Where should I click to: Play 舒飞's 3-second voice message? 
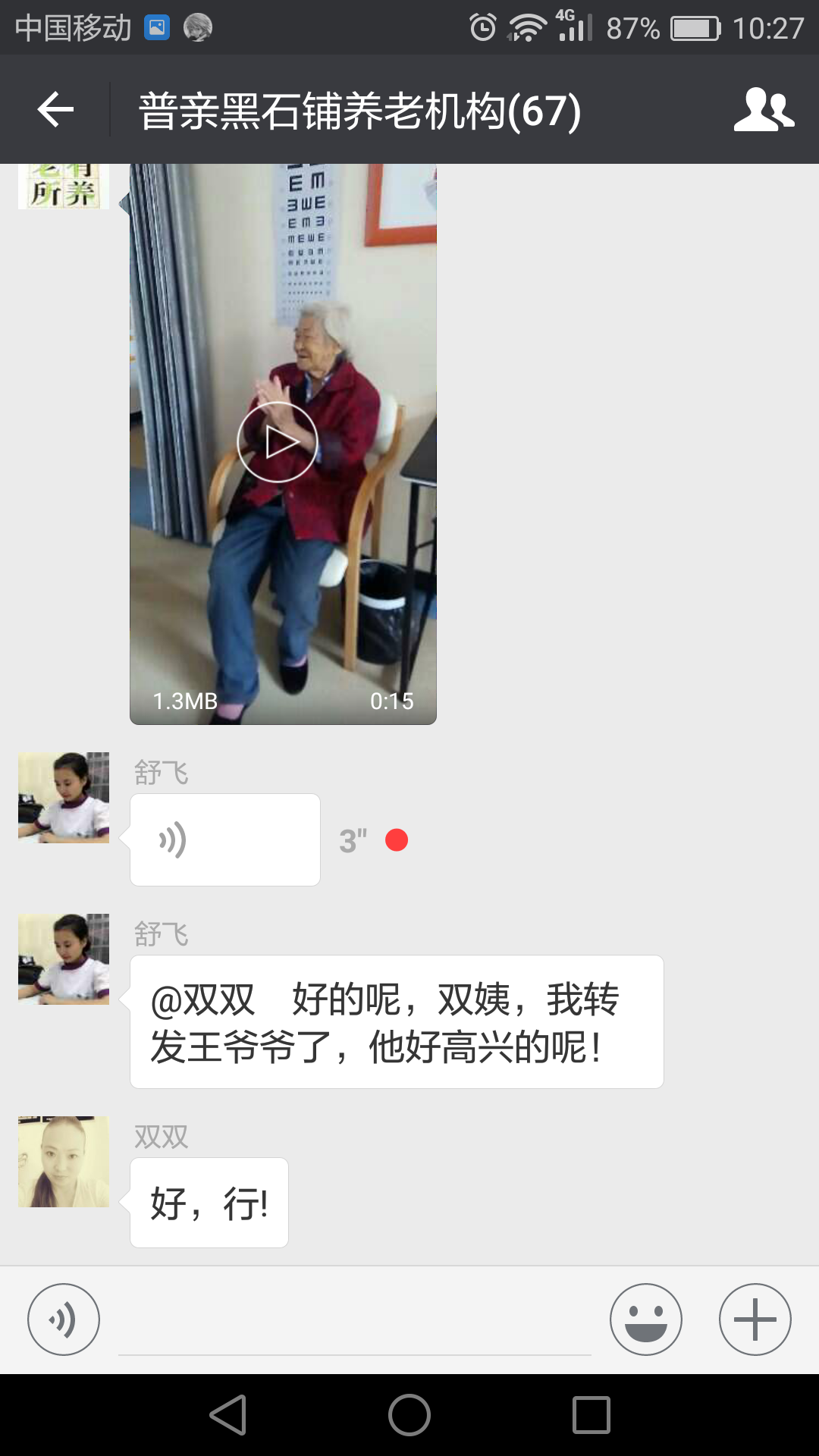point(224,840)
